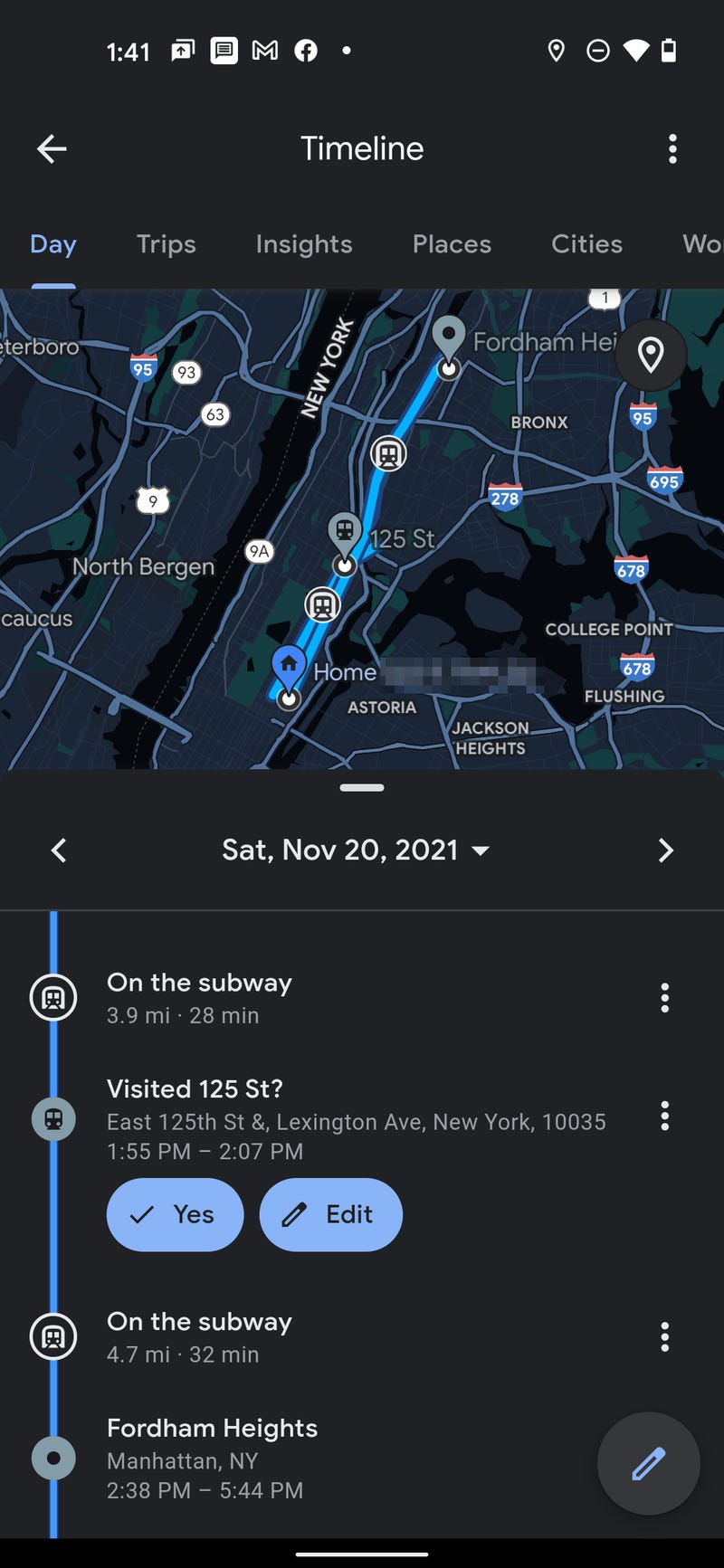Go to the previous day
Viewport: 724px width, 1568px height.
click(59, 851)
